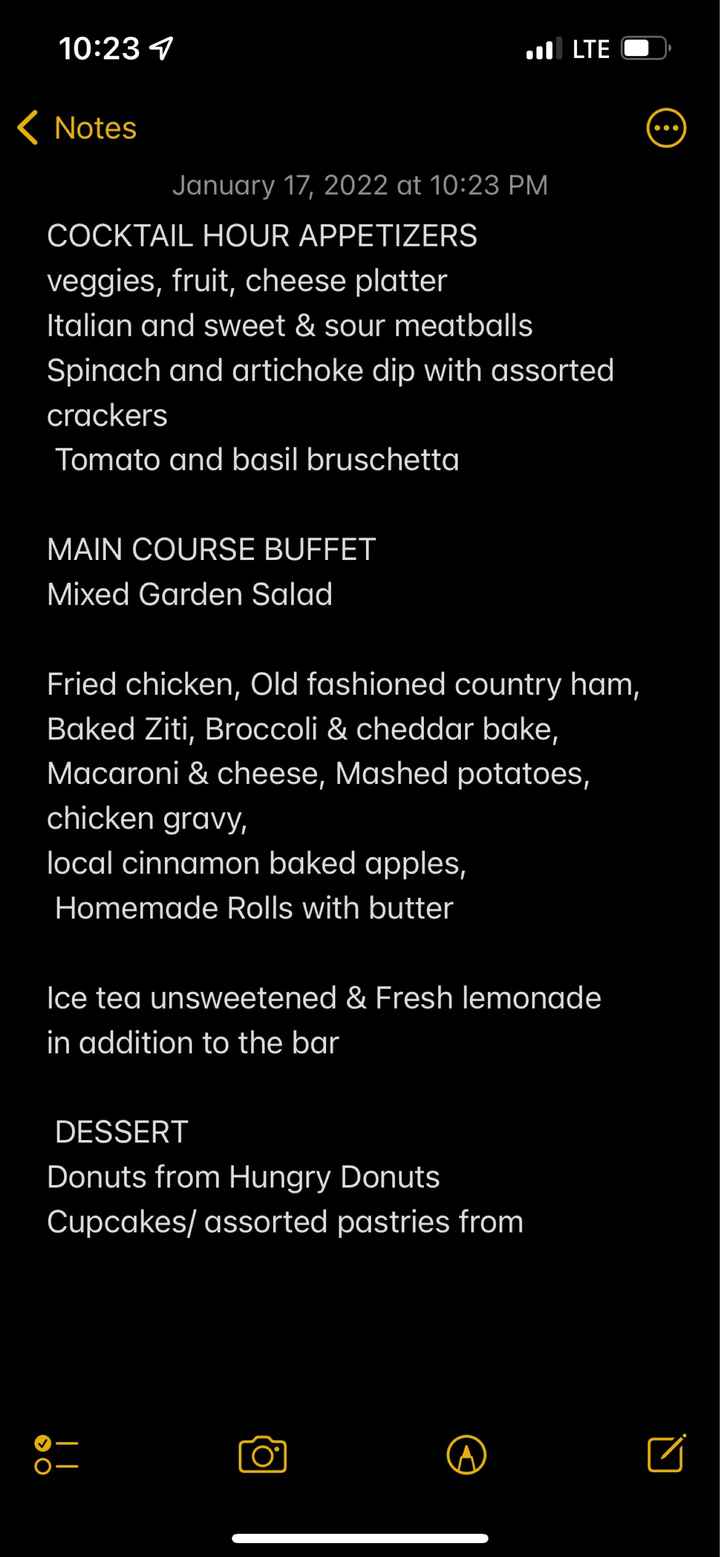Tap the camera icon to insert a photo
The image size is (720, 1557).
(262, 1455)
